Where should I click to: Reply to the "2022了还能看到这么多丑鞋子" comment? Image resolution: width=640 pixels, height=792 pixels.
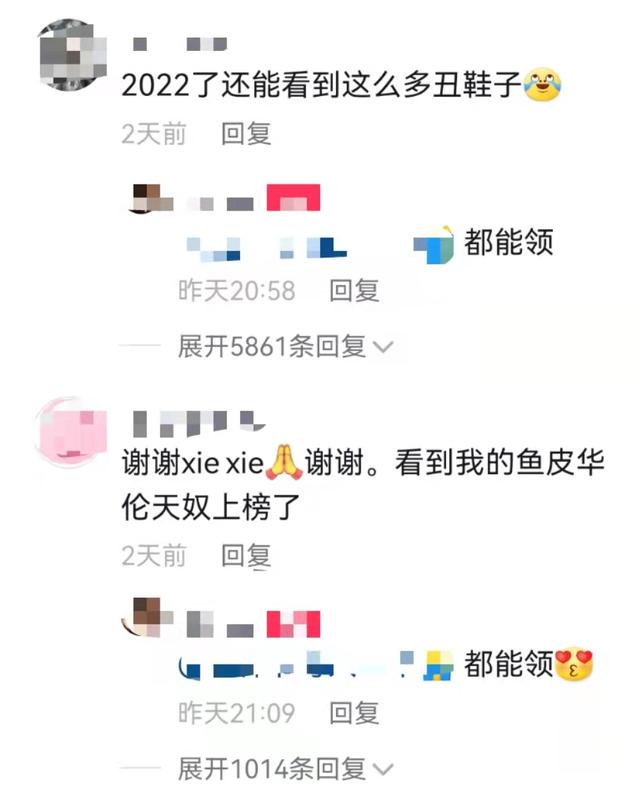[246, 134]
